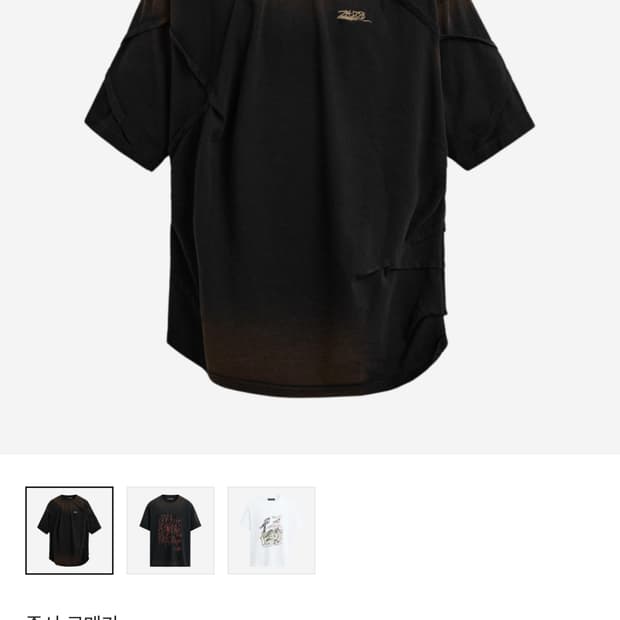Select the black gradient t-shirt thumbnail
Image resolution: width=620 pixels, height=620 pixels.
coord(69,530)
